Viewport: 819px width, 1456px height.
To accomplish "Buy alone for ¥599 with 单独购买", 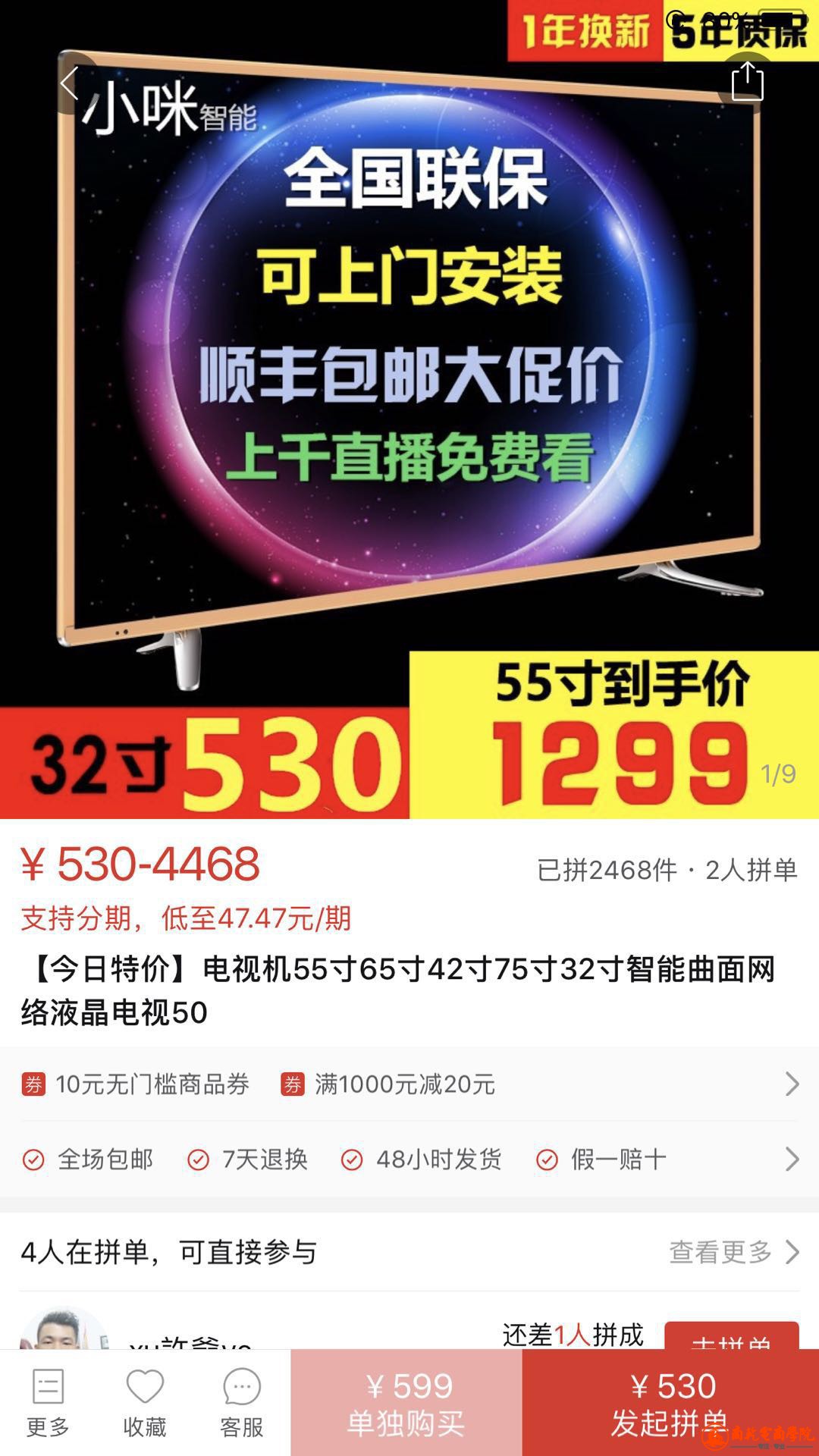I will pos(406,1404).
